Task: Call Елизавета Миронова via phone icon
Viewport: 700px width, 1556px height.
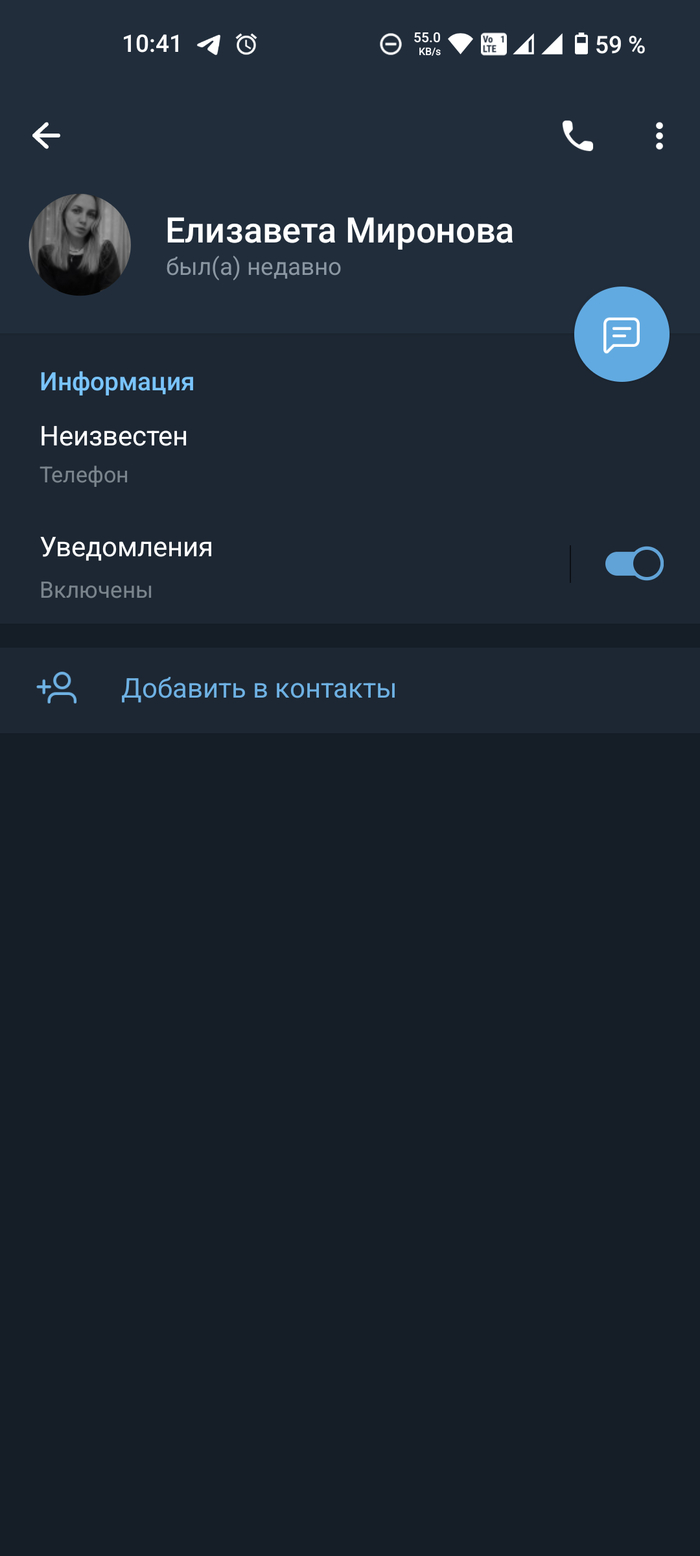Action: click(577, 136)
